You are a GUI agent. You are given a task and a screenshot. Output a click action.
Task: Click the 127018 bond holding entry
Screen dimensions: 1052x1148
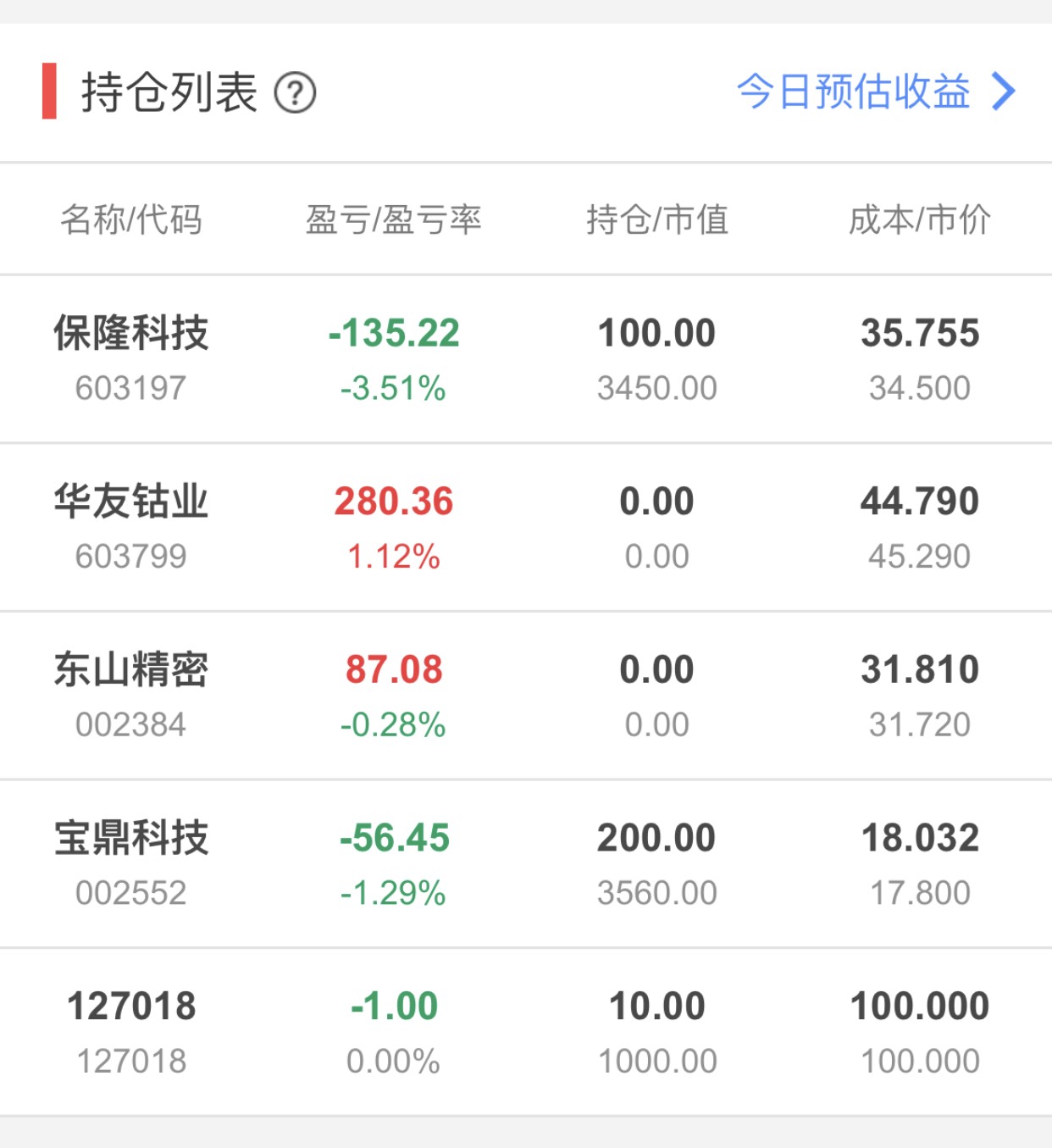coord(133,1006)
